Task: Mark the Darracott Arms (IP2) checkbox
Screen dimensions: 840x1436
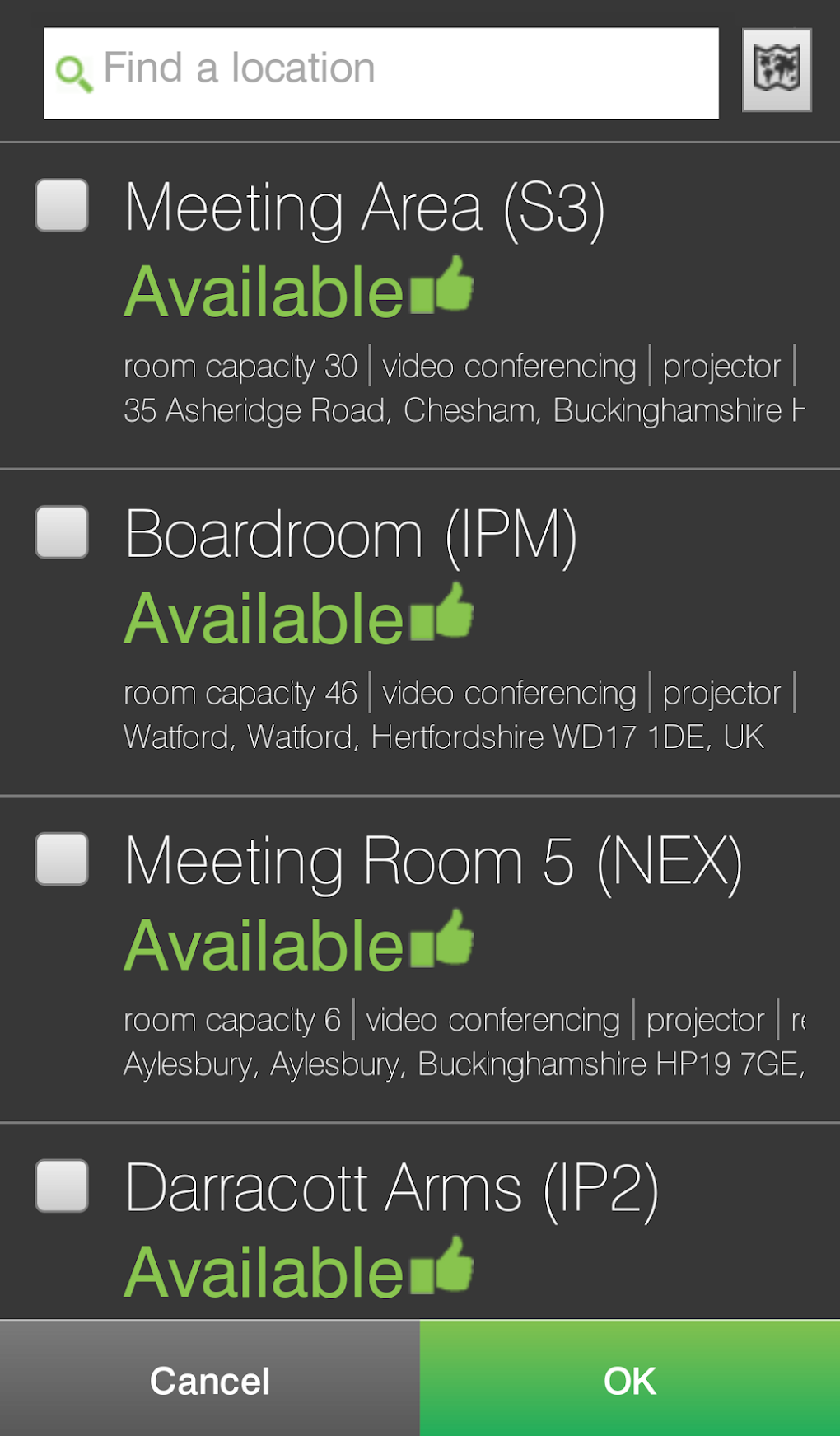Action: pos(63,1186)
